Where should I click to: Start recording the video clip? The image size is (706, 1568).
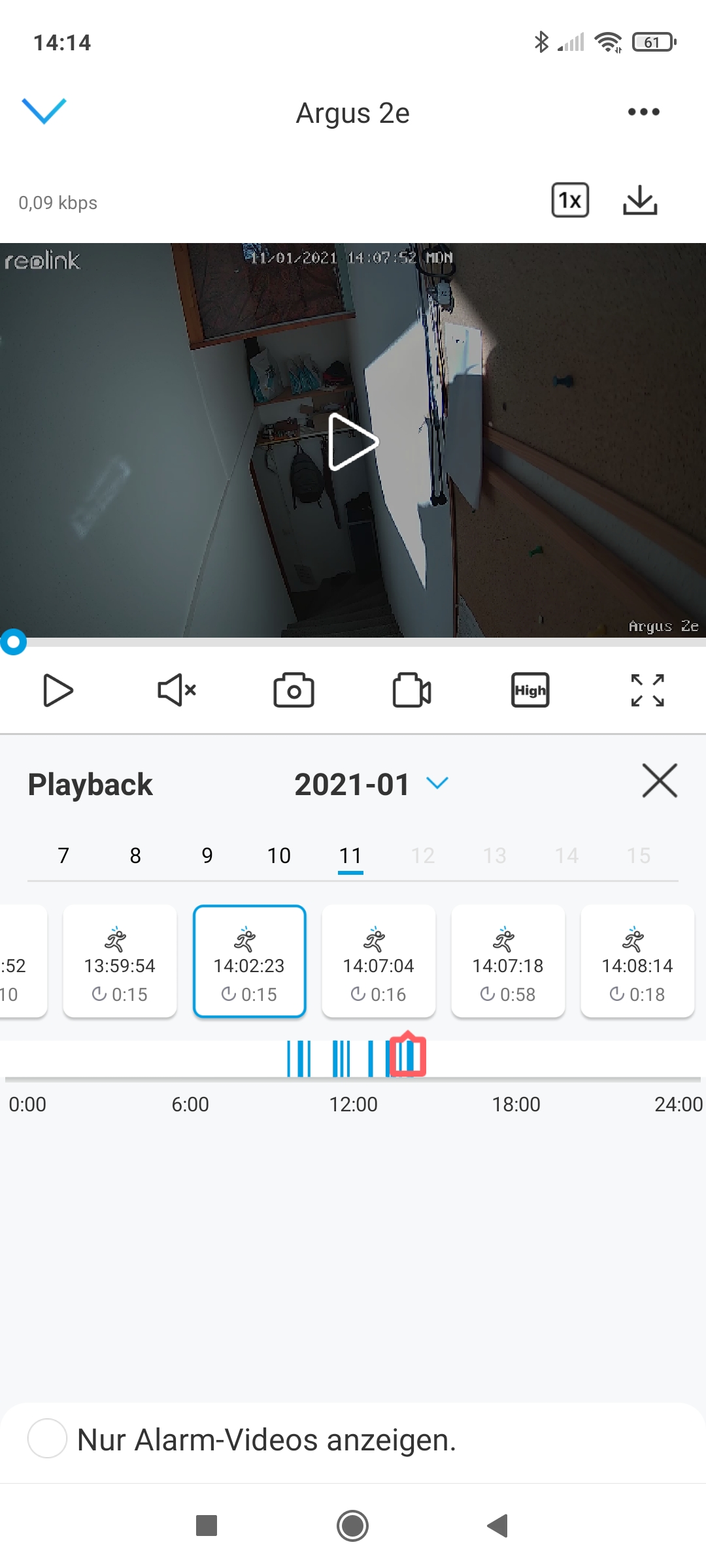click(412, 691)
